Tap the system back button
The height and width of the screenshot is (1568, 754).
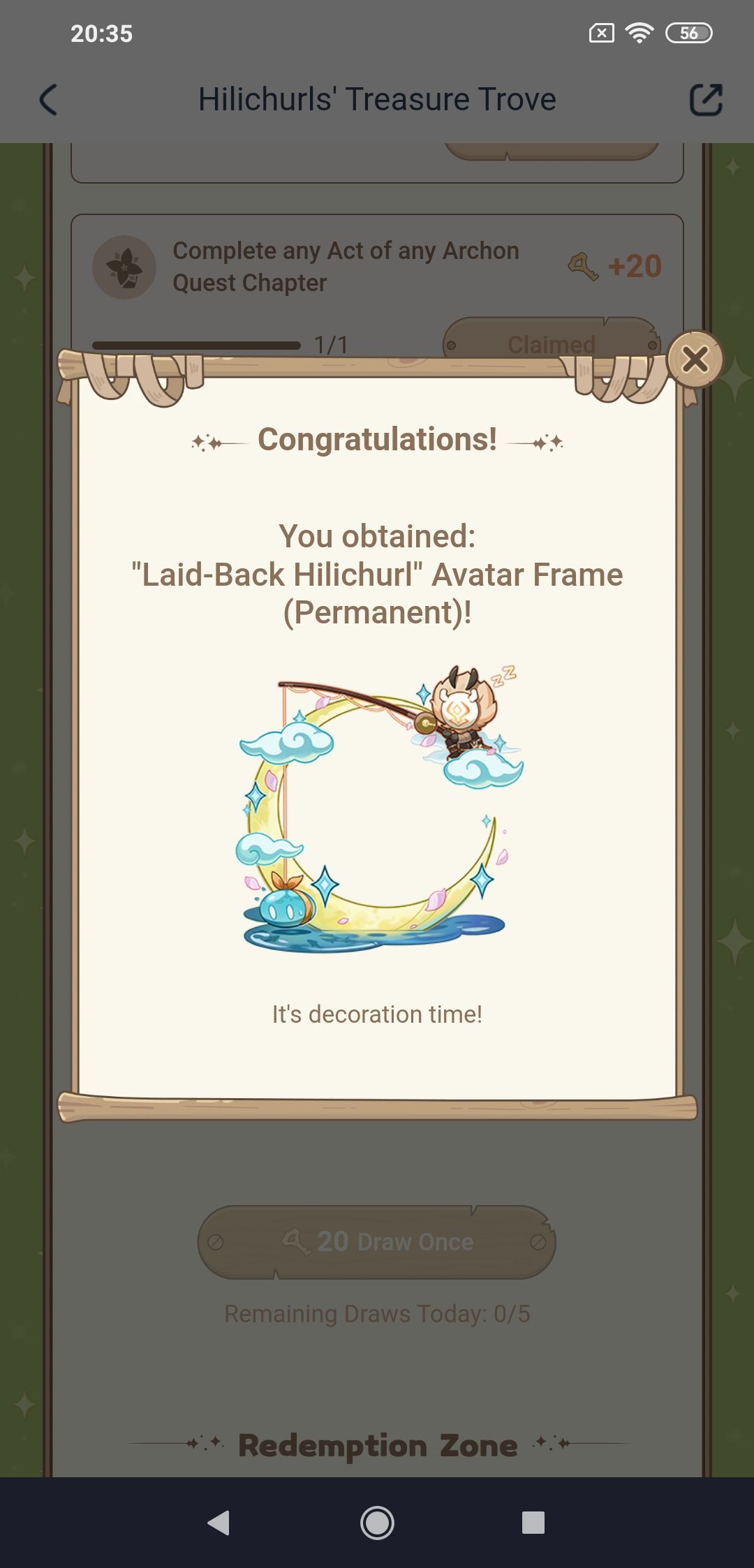tap(219, 1523)
